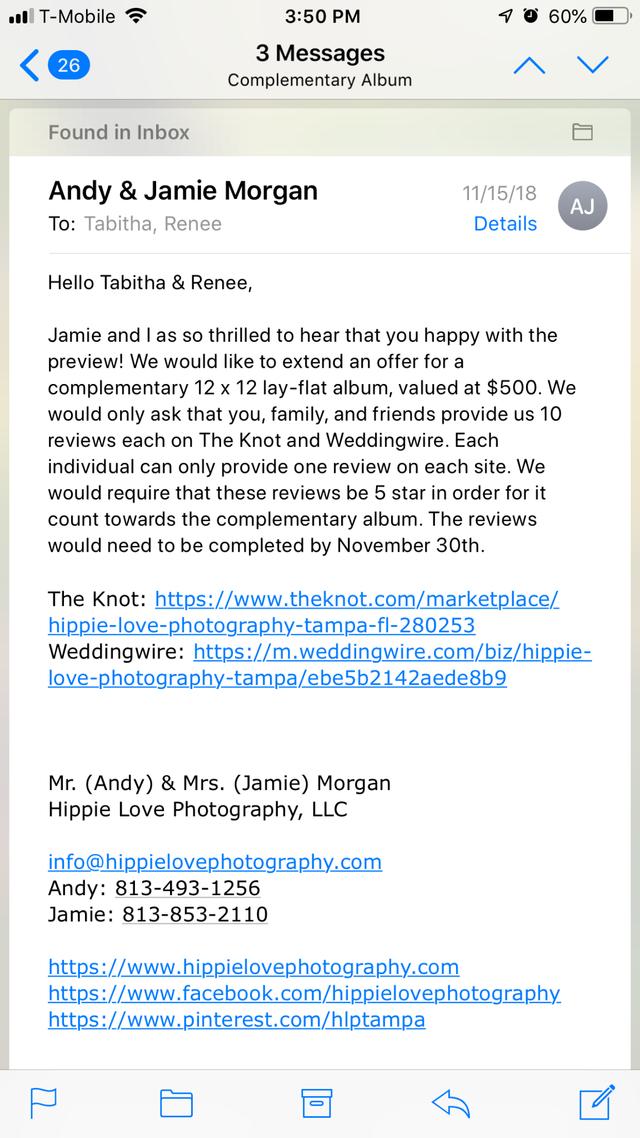Tap the mailbox folder icon by Found in Inbox
640x1138 pixels.
pos(583,132)
